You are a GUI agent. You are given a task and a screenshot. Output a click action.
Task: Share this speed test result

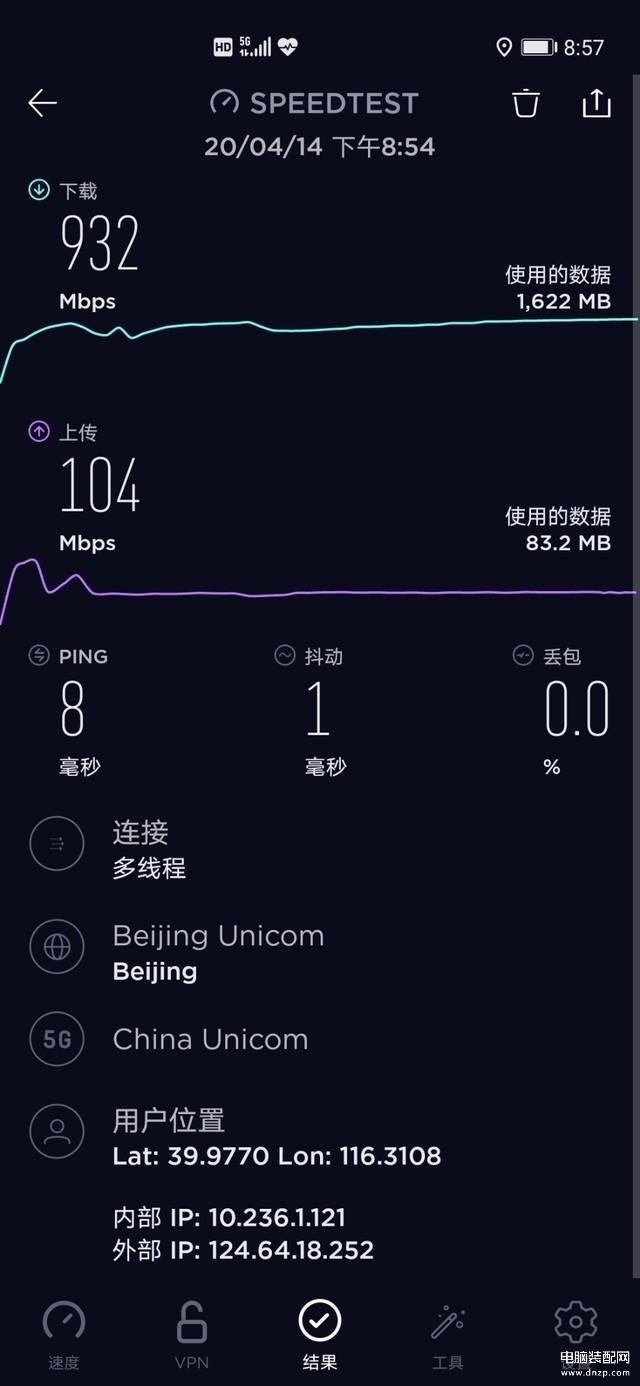[x=596, y=103]
